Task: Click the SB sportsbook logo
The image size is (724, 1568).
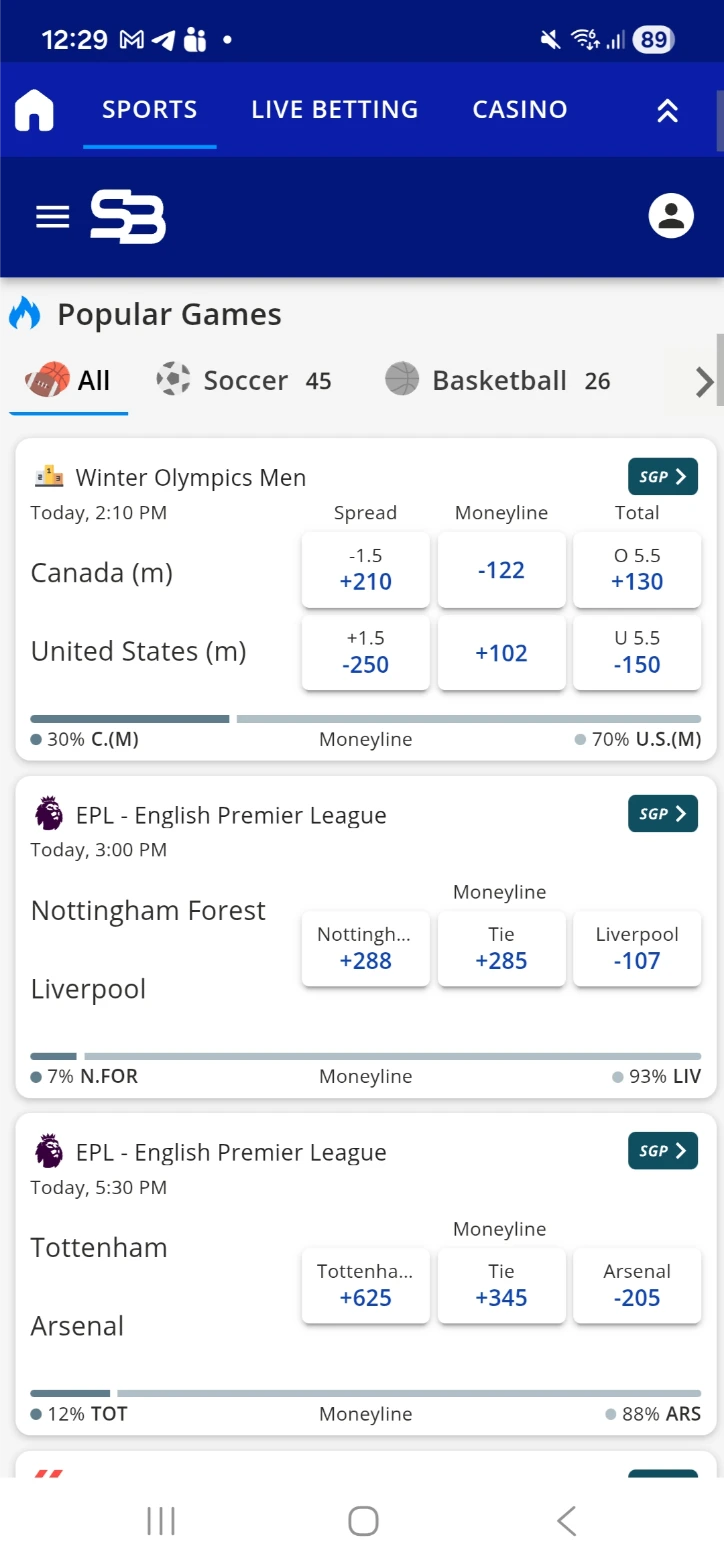Action: pos(127,215)
